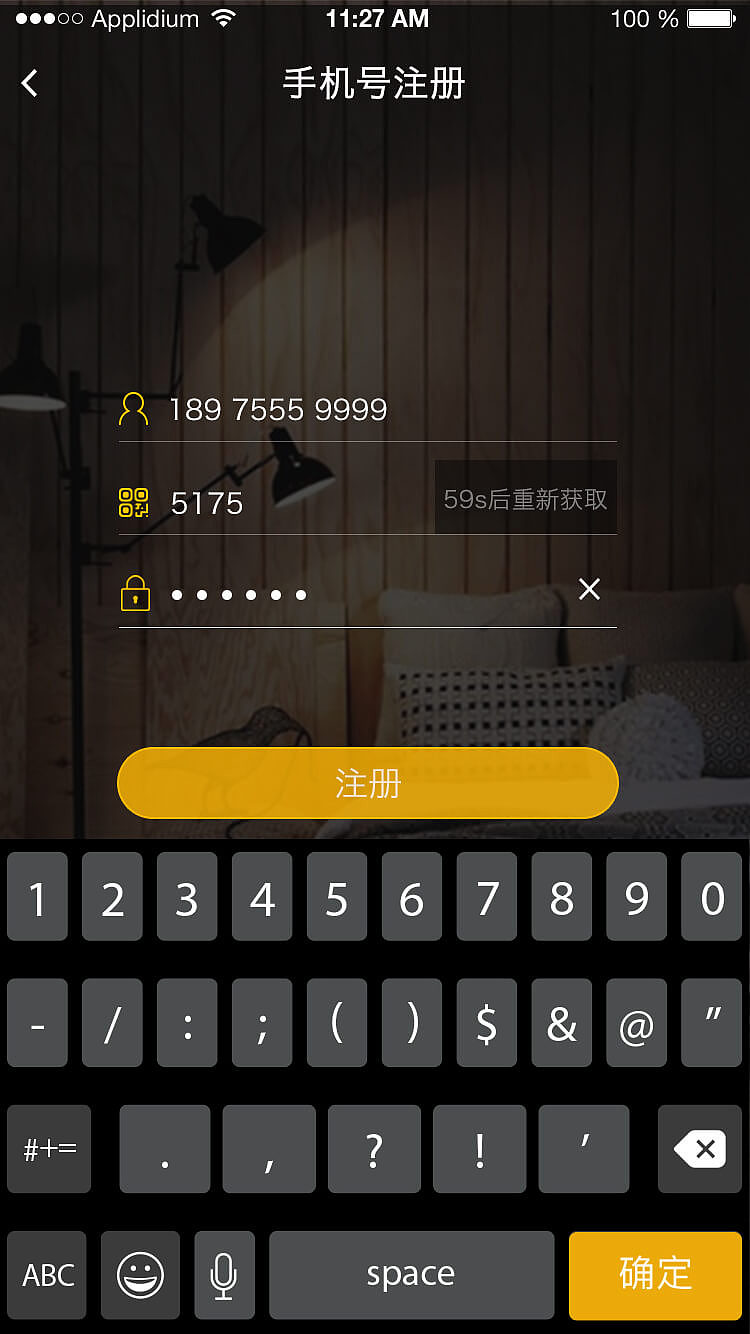Tap the back arrow to exit registration
The image size is (750, 1334).
[29, 83]
